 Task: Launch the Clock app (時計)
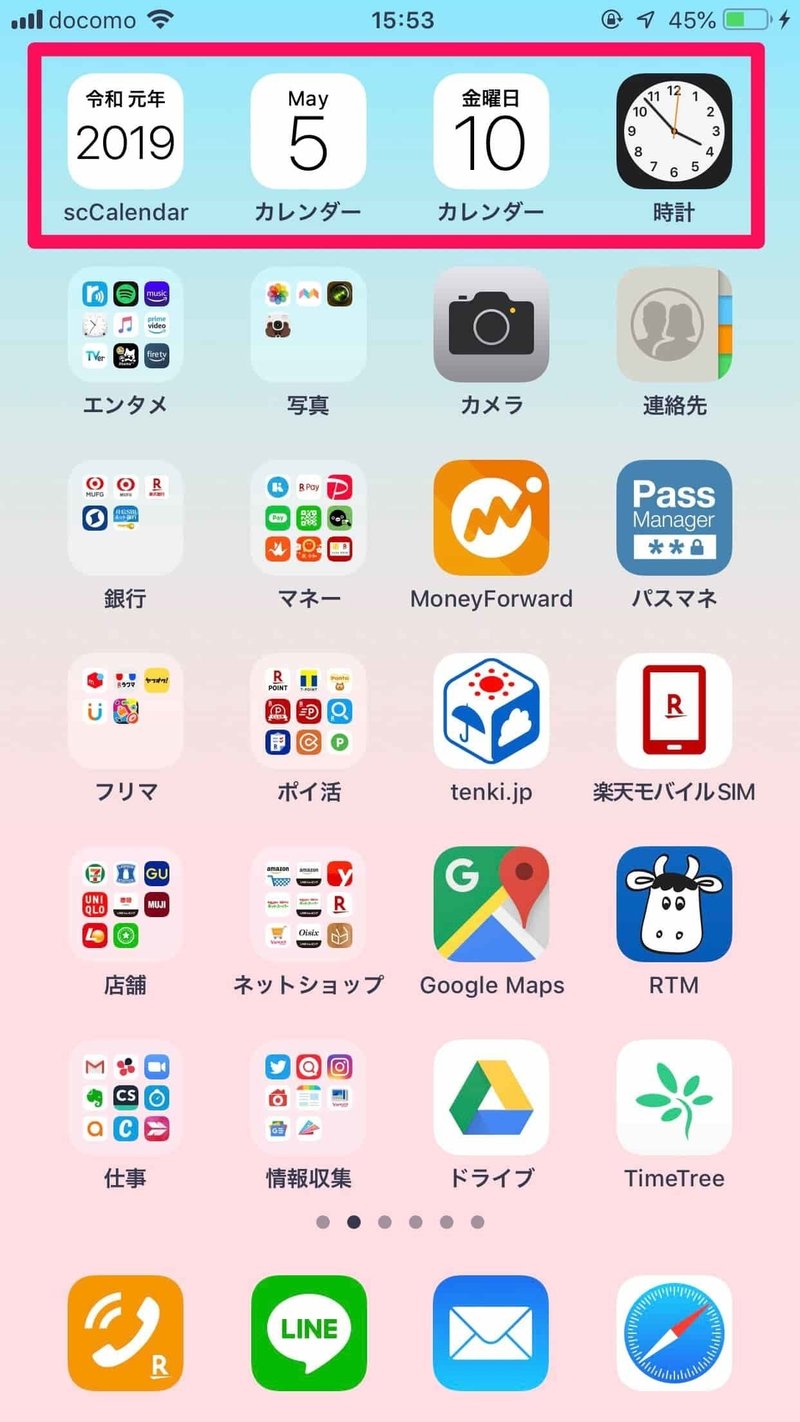point(674,131)
